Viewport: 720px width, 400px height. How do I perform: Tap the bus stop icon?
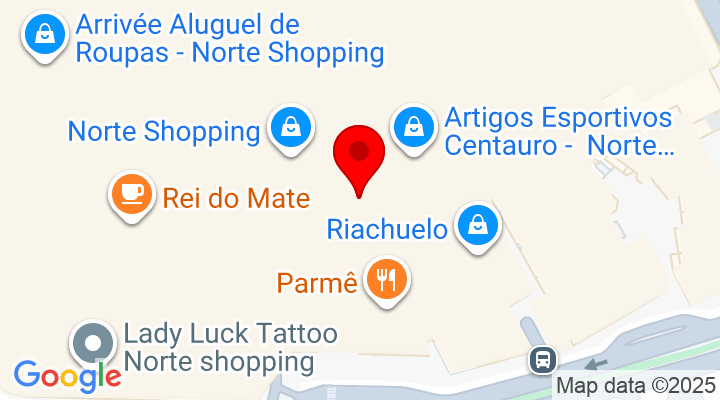[543, 358]
